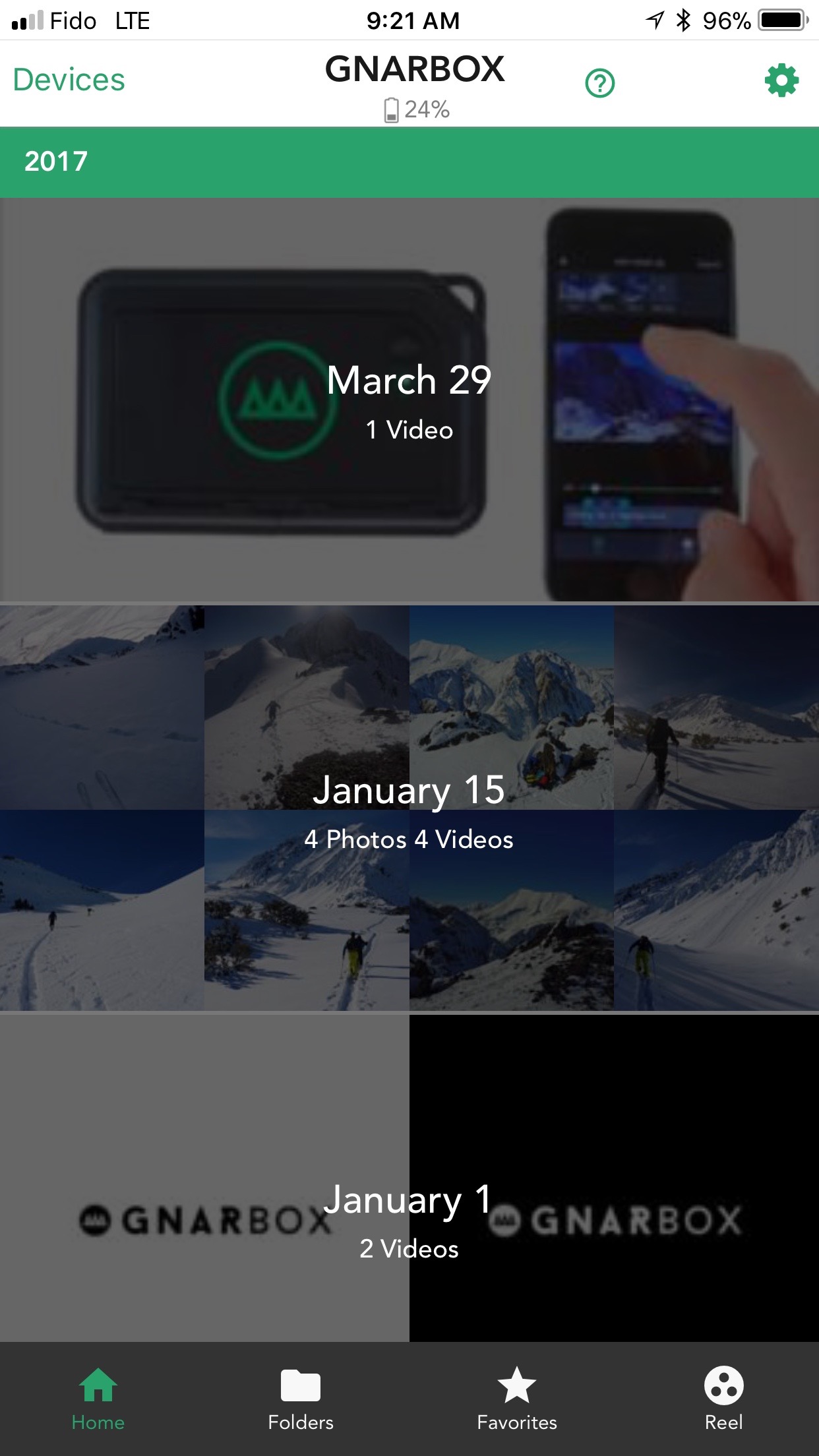Screen dimensions: 819x1456
Task: Switch to the Favorites tab
Action: [x=517, y=1399]
